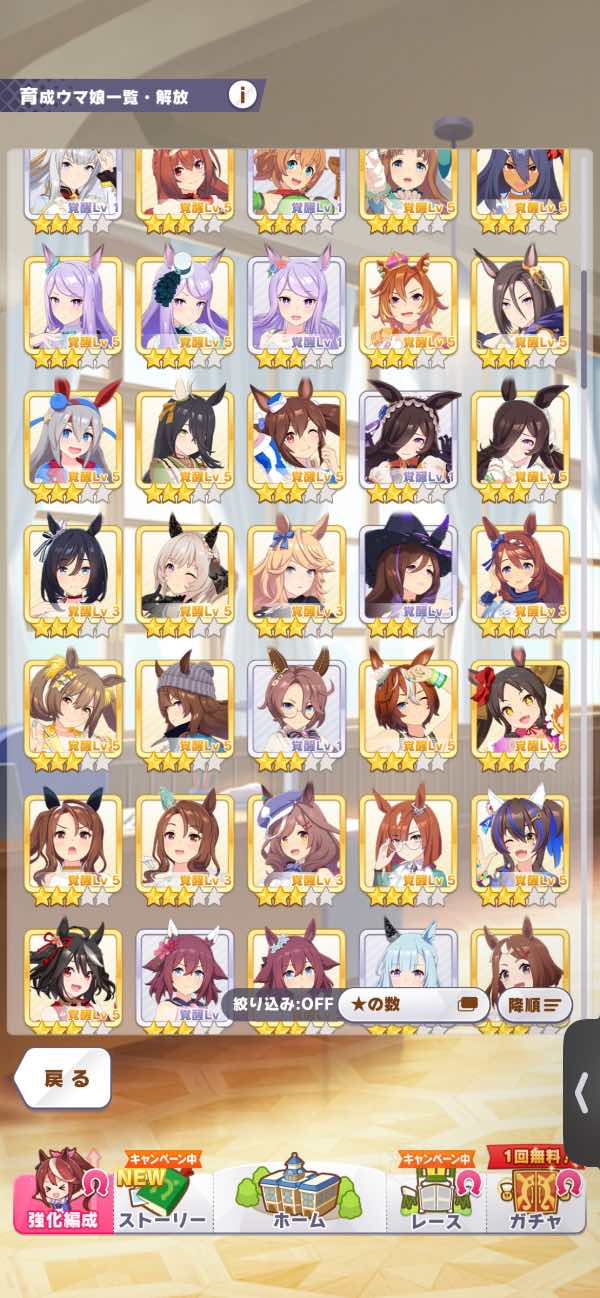Choose the light-blue haired character card
The image size is (600, 1298).
[x=409, y=970]
